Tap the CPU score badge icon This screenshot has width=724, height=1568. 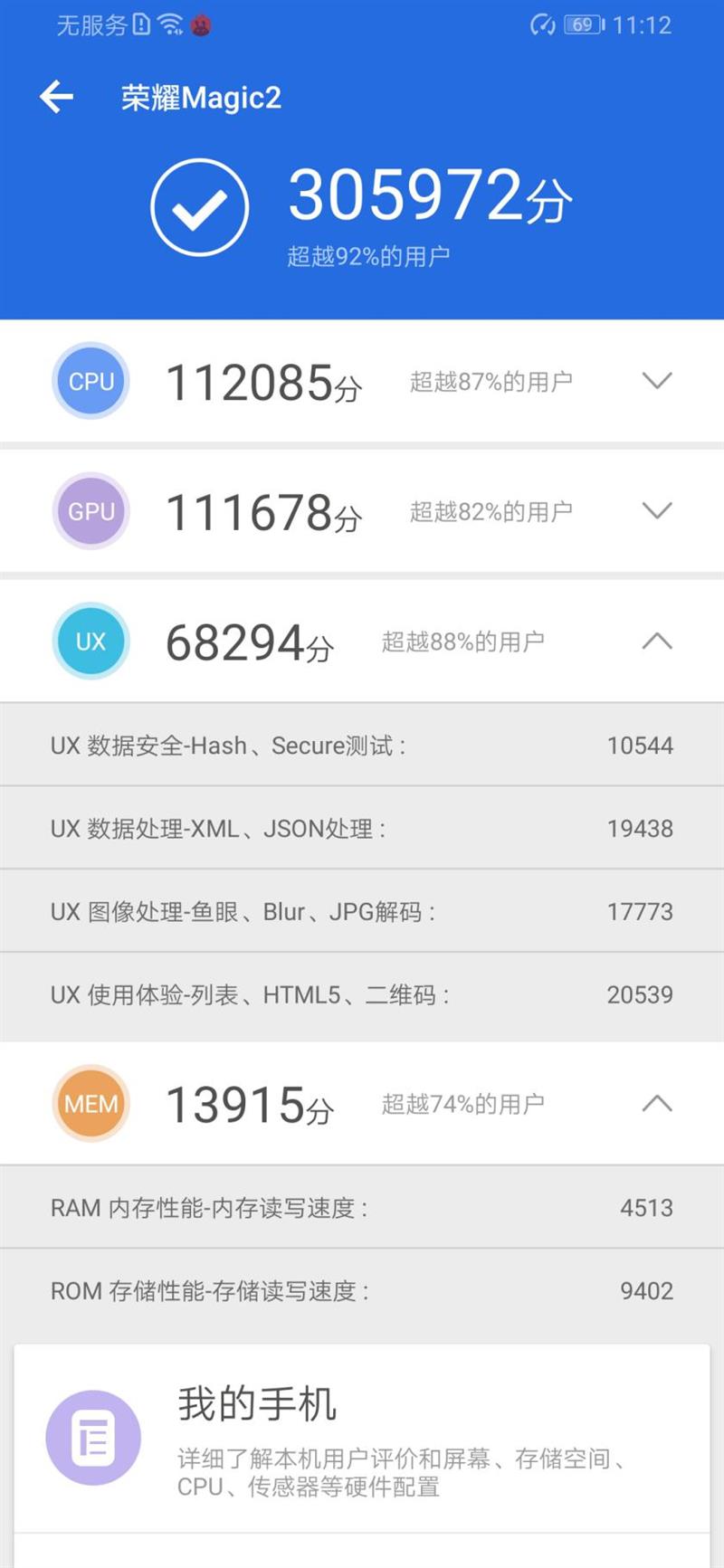(90, 381)
